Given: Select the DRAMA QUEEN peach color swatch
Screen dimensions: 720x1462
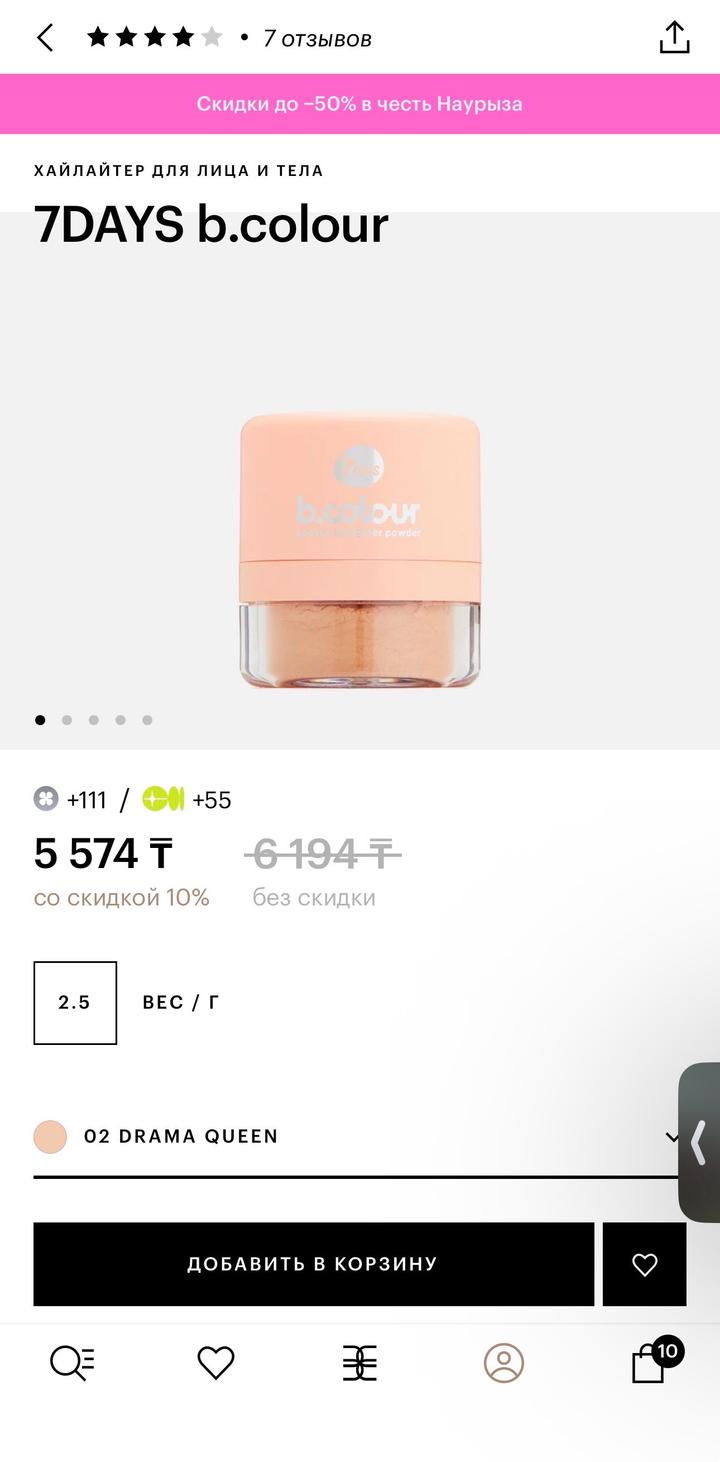Looking at the screenshot, I should pyautogui.click(x=50, y=1136).
